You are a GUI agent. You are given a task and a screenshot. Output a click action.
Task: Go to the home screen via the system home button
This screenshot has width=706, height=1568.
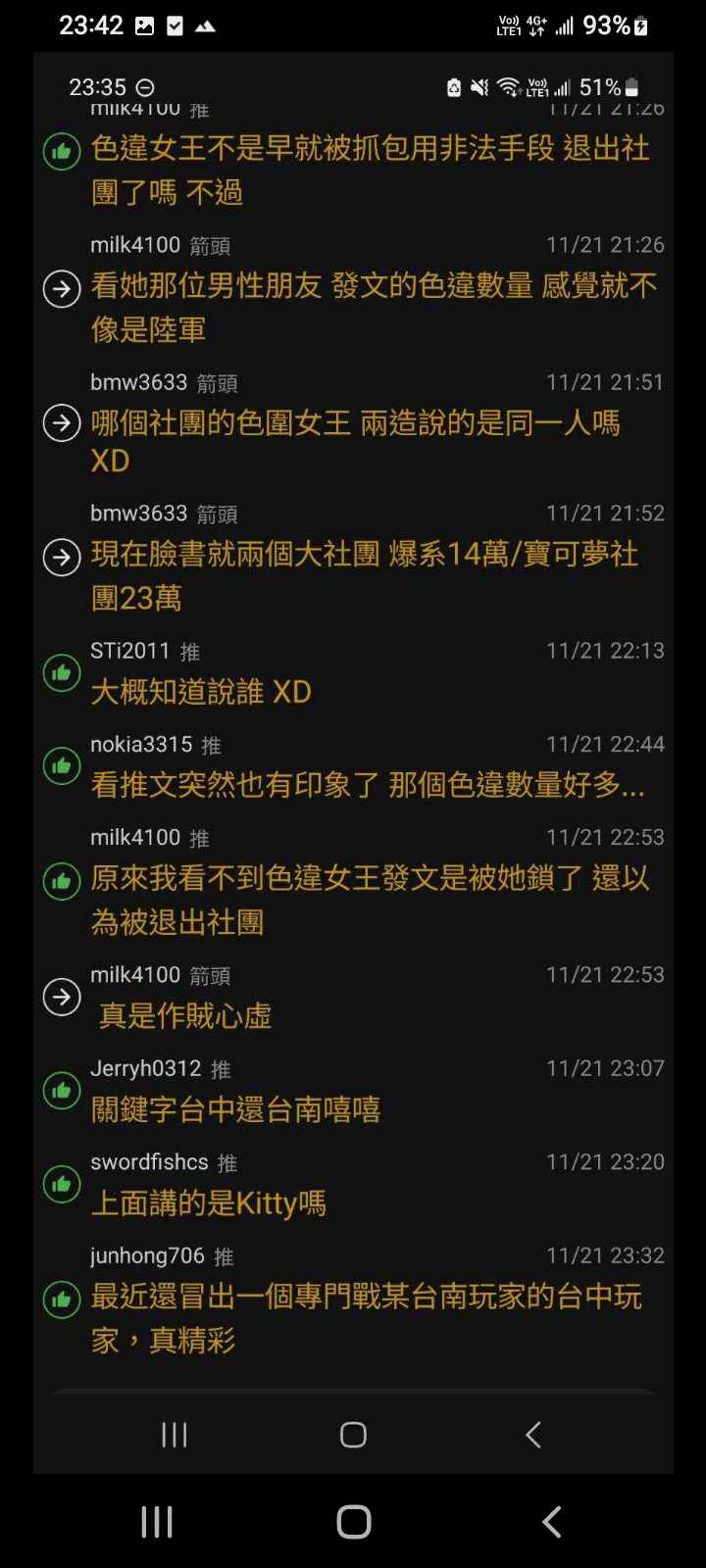[x=353, y=1522]
